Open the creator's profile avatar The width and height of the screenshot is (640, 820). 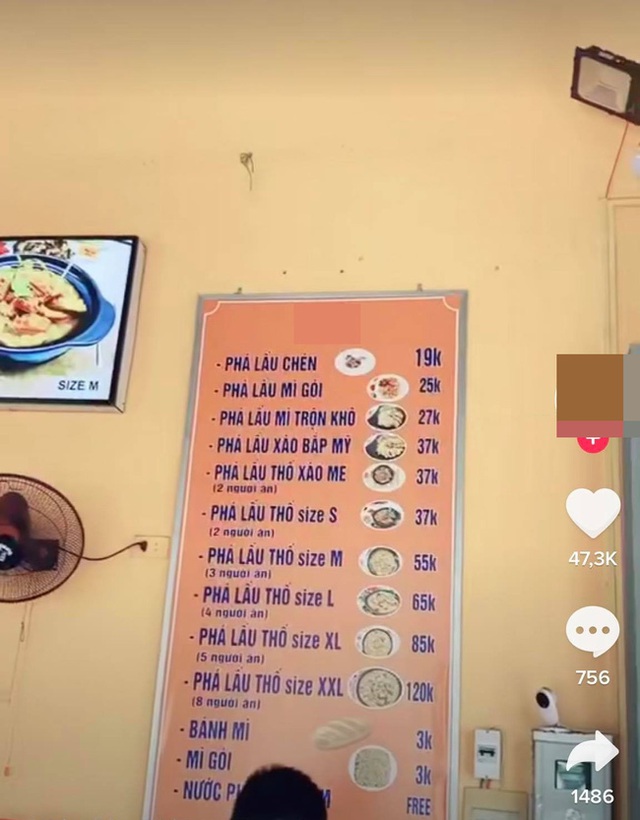pyautogui.click(x=590, y=388)
